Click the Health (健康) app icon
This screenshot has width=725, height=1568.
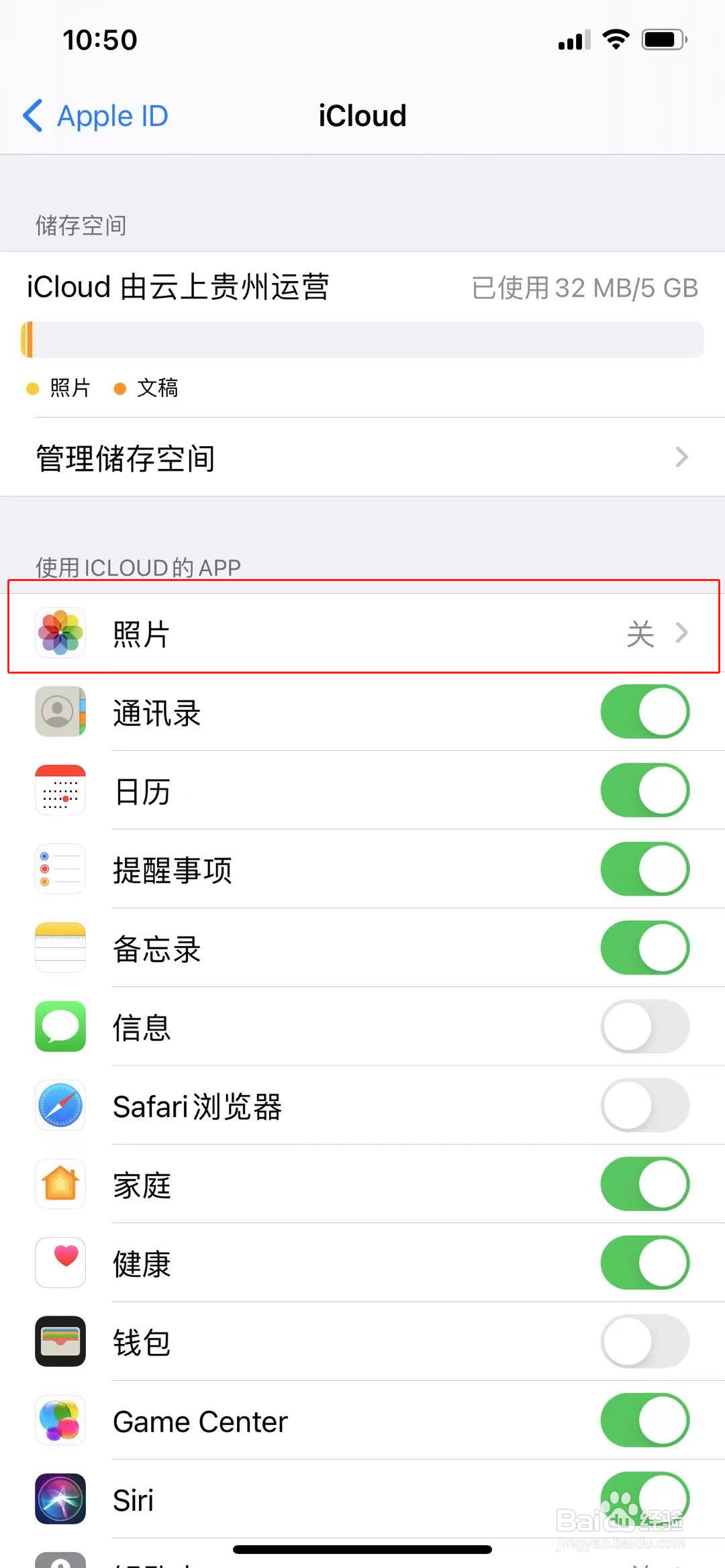(60, 1263)
